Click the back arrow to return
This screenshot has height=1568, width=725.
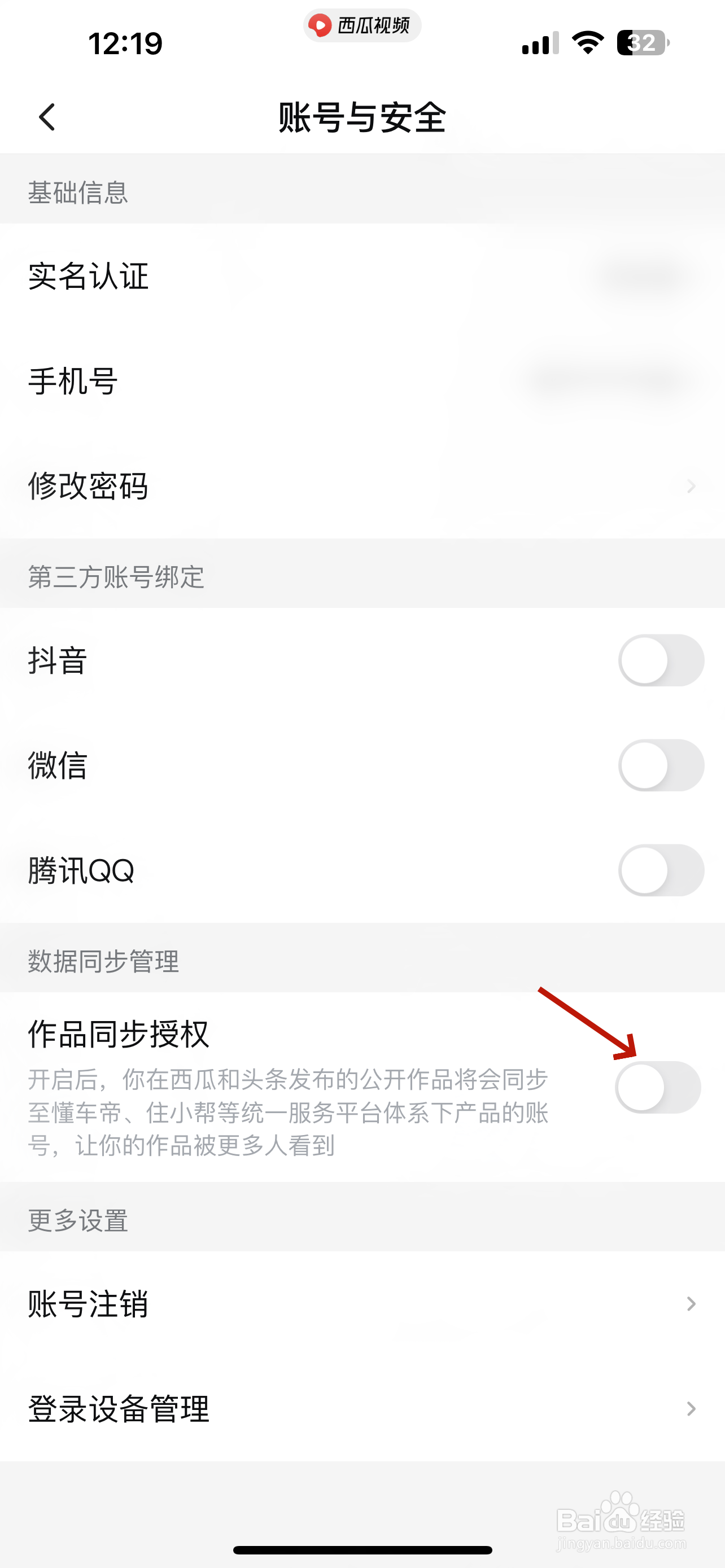pos(46,117)
